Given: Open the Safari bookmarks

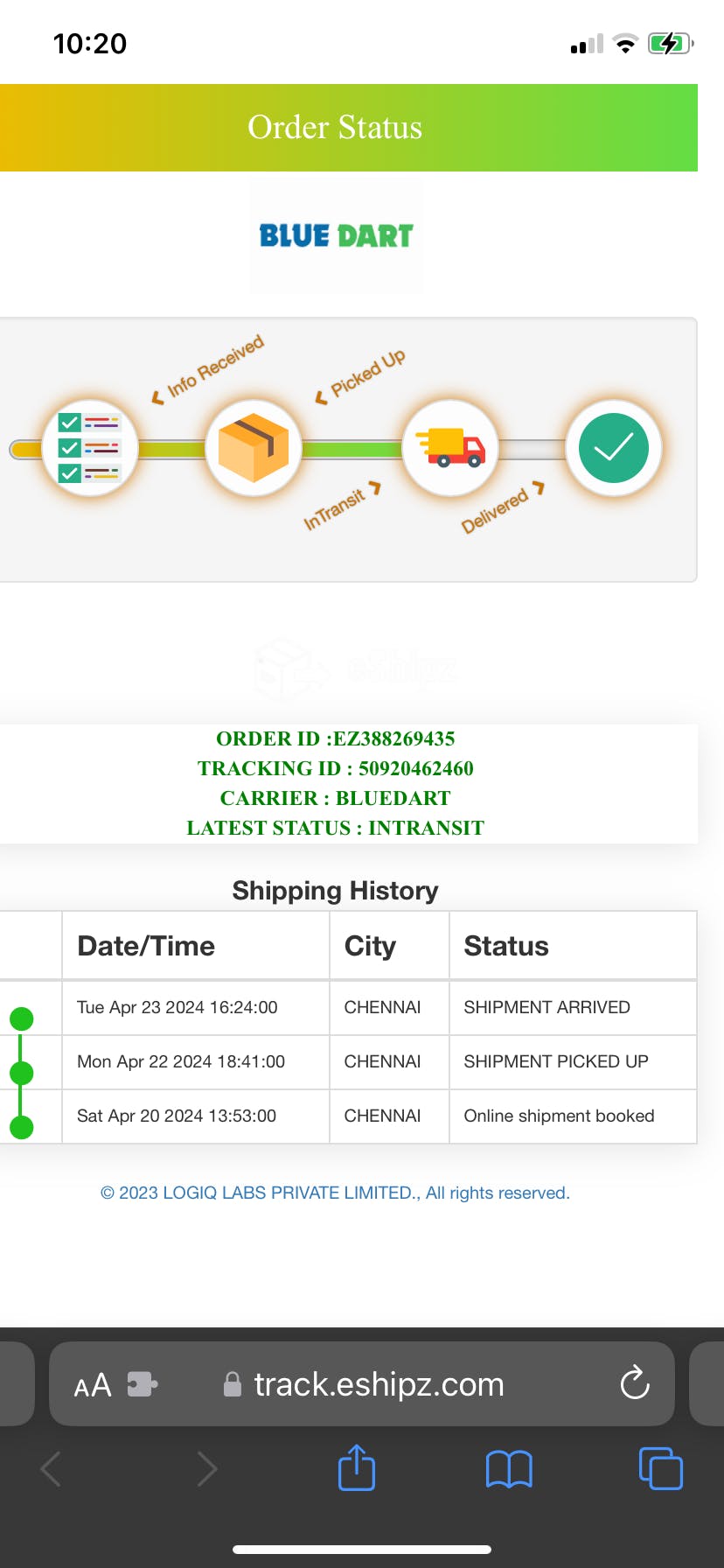Looking at the screenshot, I should (x=509, y=1469).
